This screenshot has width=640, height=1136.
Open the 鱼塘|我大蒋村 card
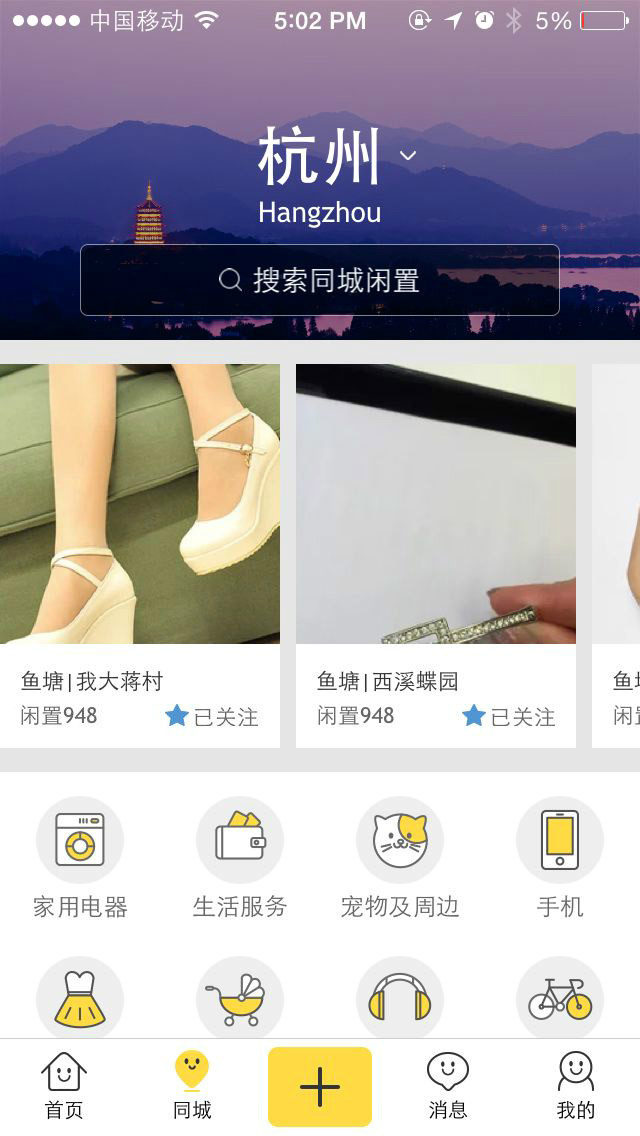pyautogui.click(x=140, y=556)
